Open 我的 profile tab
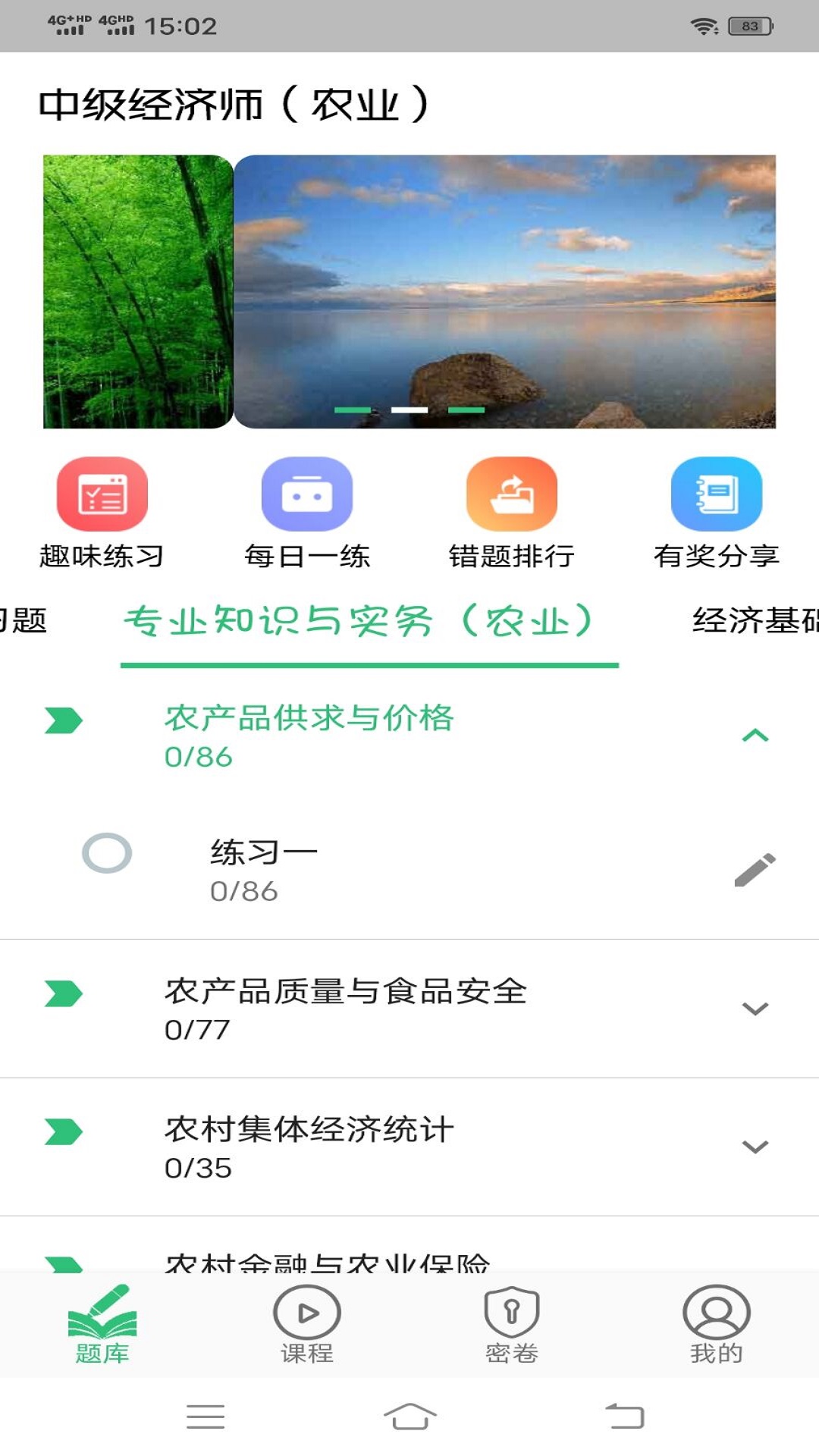 [x=716, y=1324]
